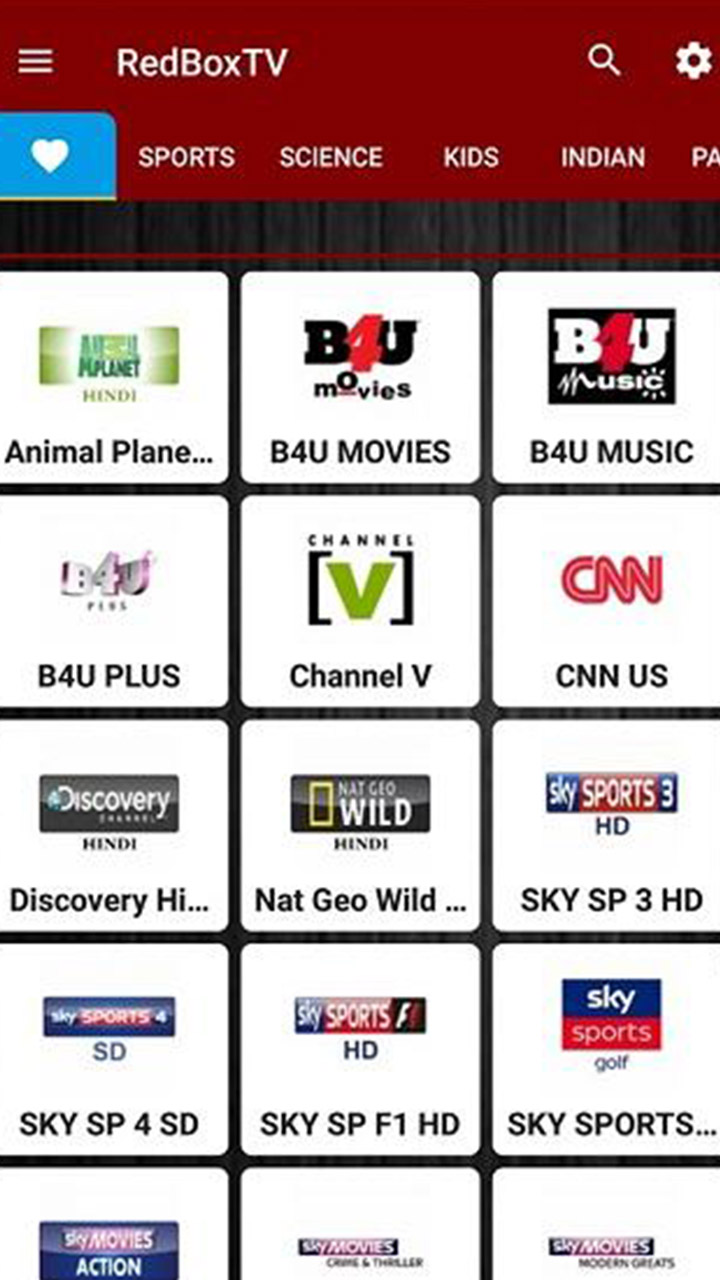Screen dimensions: 720x1280
Task: Open the Sky Sports Golf channel
Action: pyautogui.click(x=610, y=1050)
